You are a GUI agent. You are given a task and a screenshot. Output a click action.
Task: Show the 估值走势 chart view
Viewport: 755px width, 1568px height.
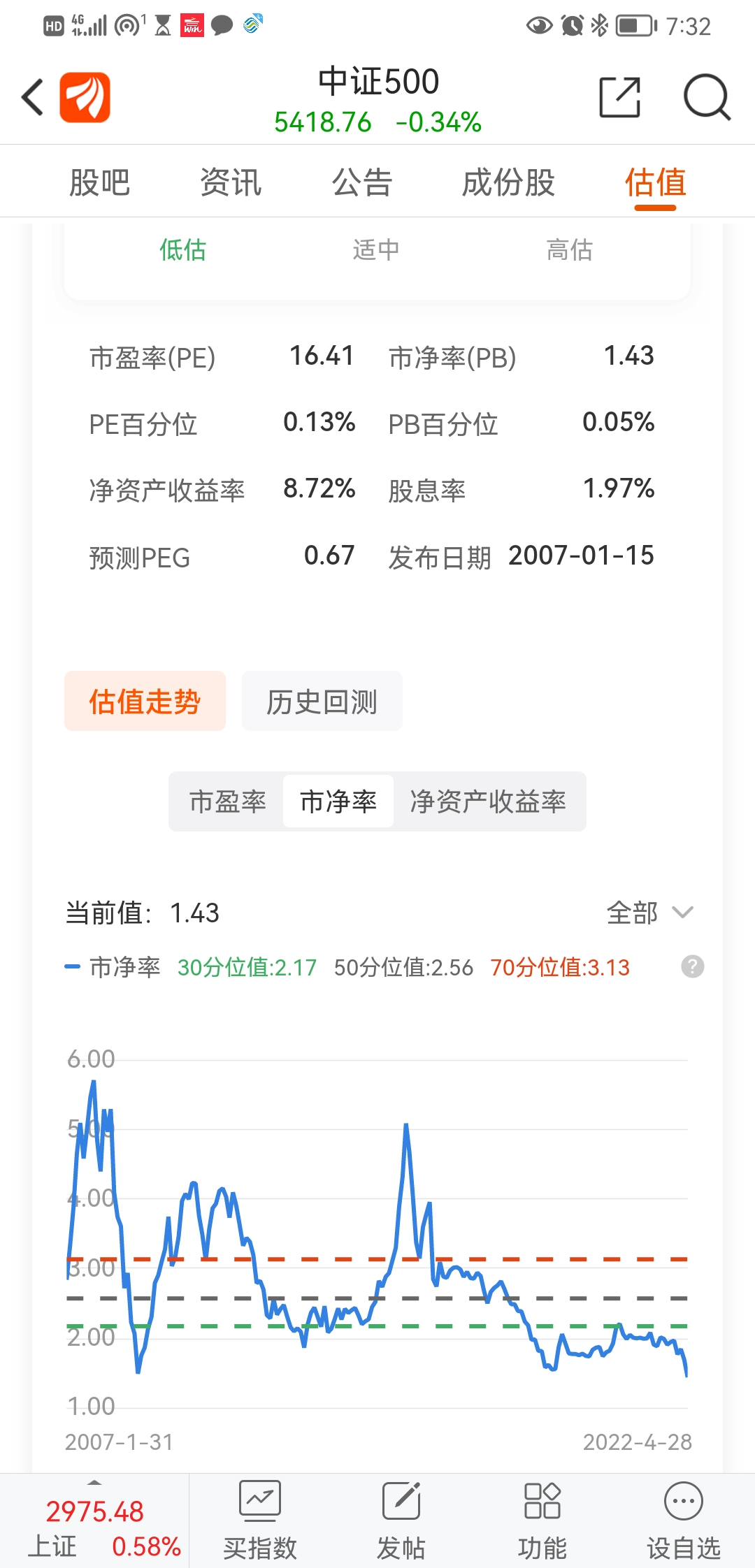[145, 702]
